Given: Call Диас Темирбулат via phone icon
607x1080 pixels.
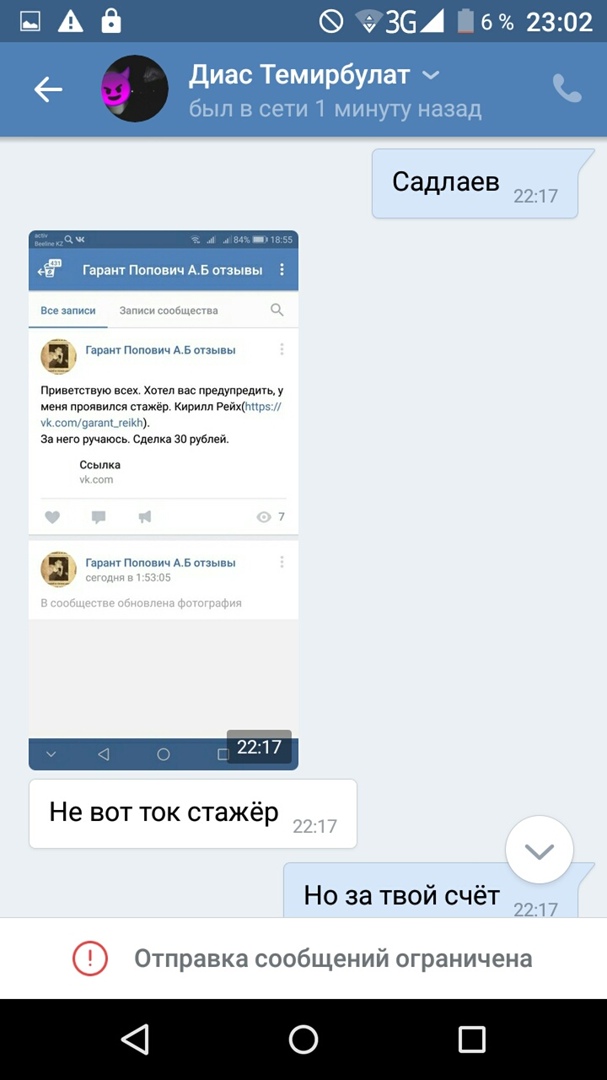Looking at the screenshot, I should coord(567,89).
